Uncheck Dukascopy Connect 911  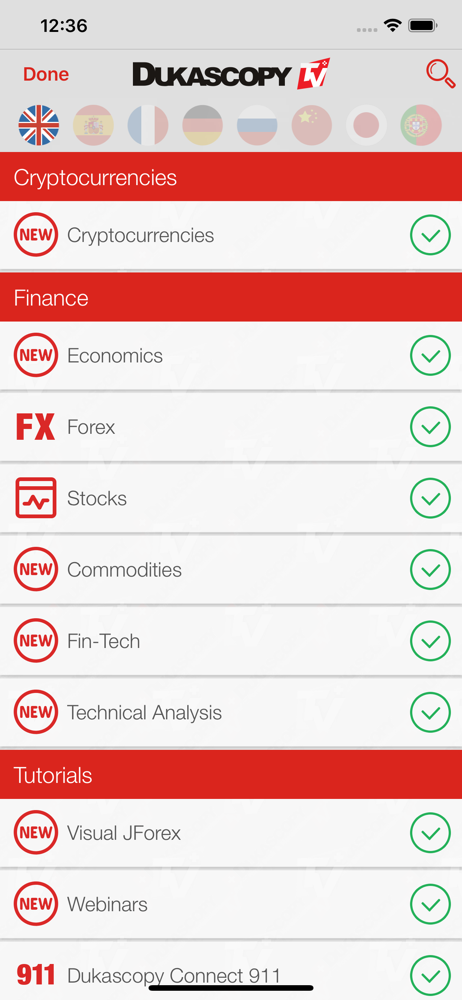[x=430, y=976]
